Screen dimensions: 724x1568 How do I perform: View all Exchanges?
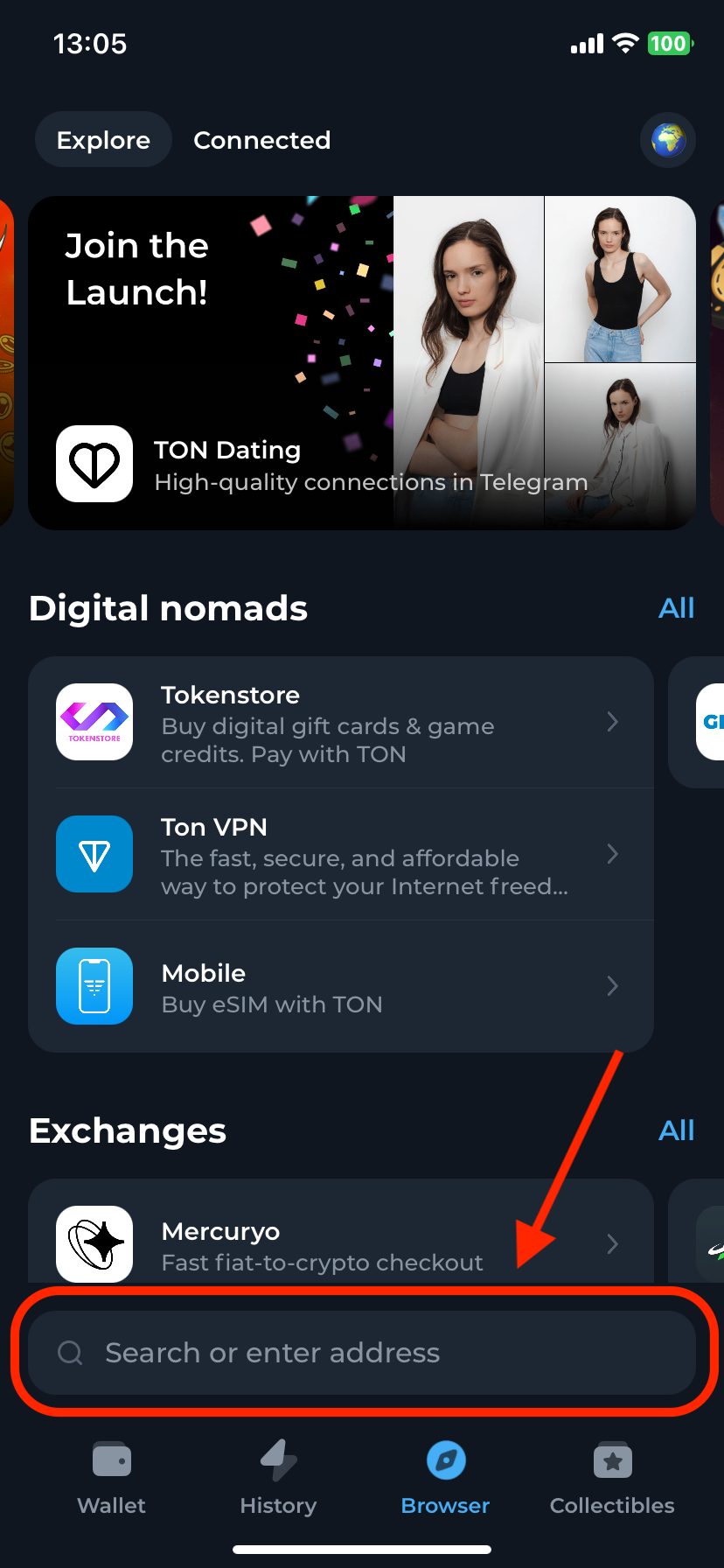pyautogui.click(x=676, y=1130)
